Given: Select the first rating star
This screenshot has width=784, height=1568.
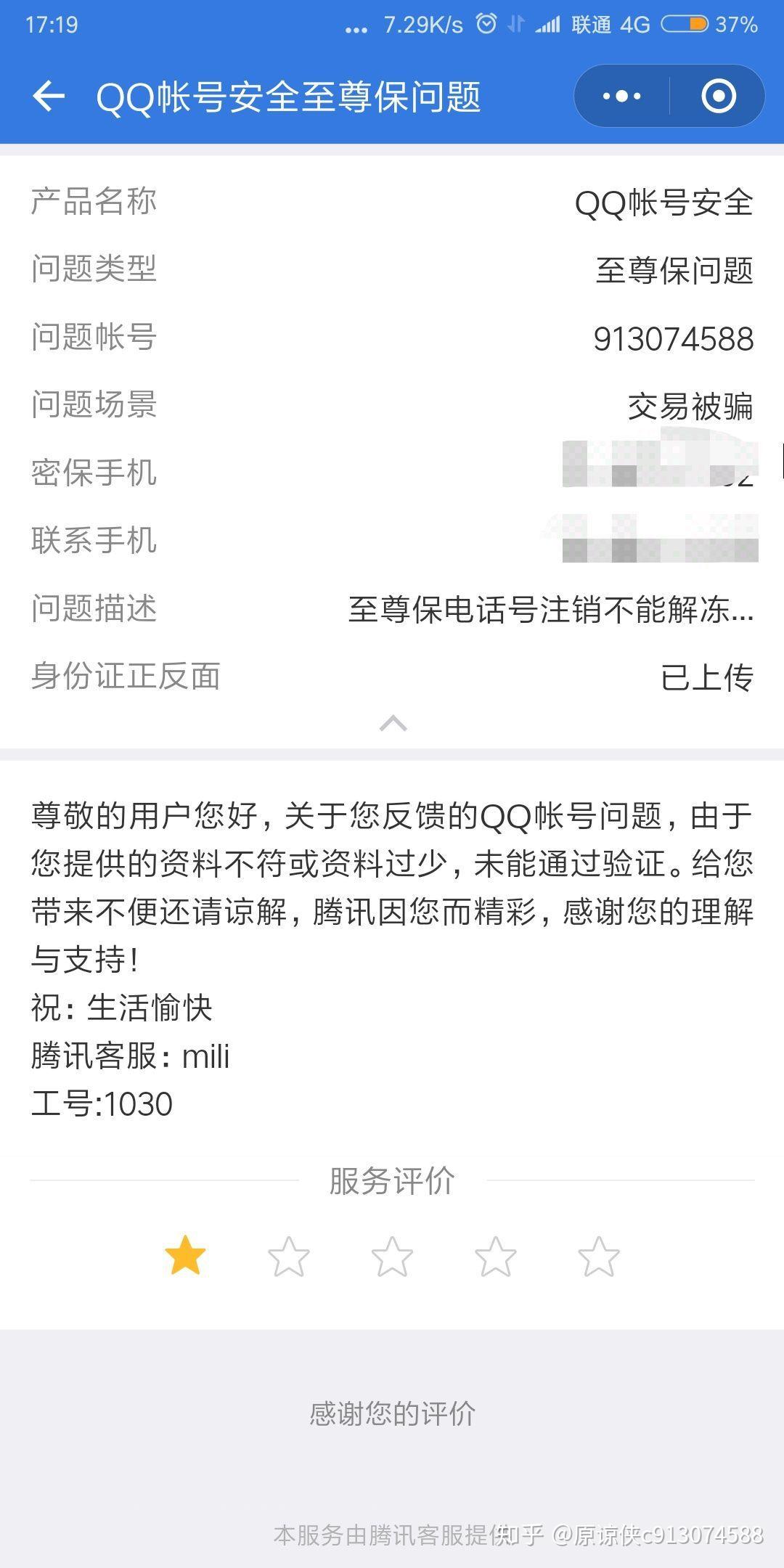Looking at the screenshot, I should coord(185,1257).
